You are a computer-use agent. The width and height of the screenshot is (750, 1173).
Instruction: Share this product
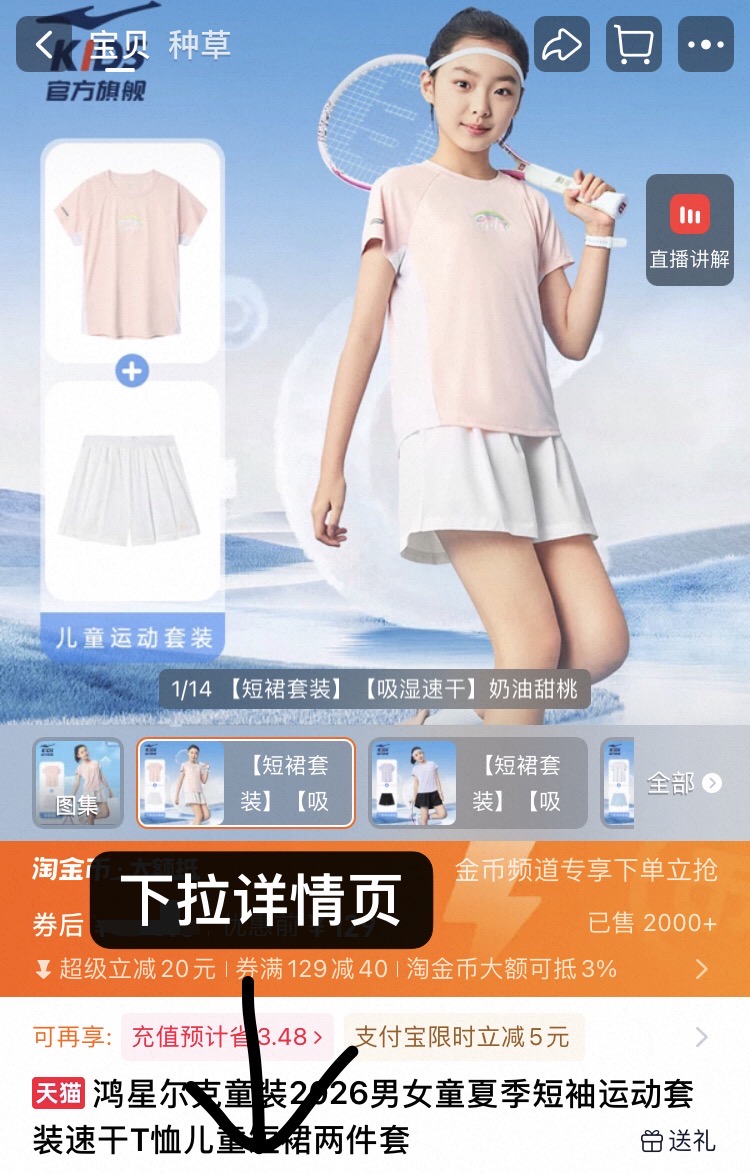(561, 45)
